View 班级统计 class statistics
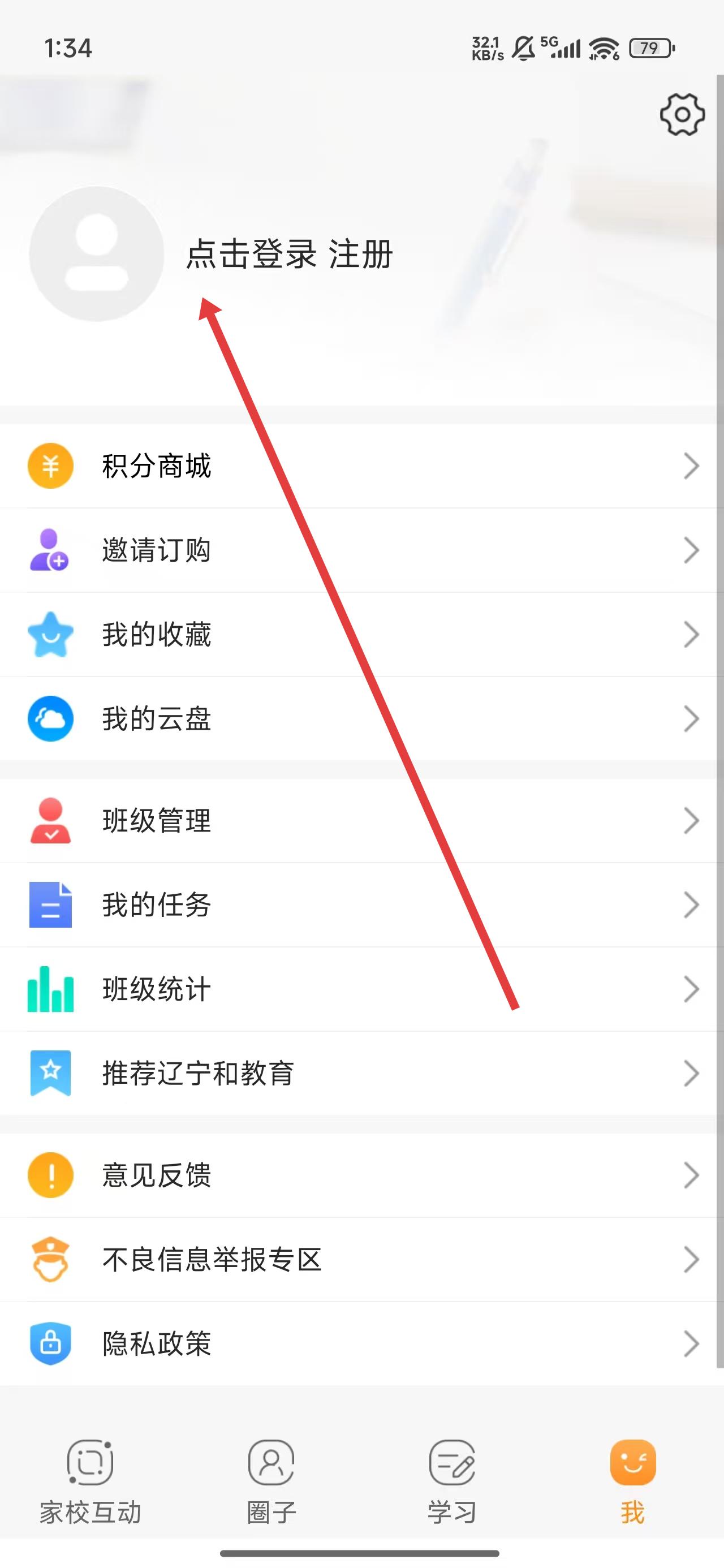This screenshot has height=1568, width=724. pos(359,989)
